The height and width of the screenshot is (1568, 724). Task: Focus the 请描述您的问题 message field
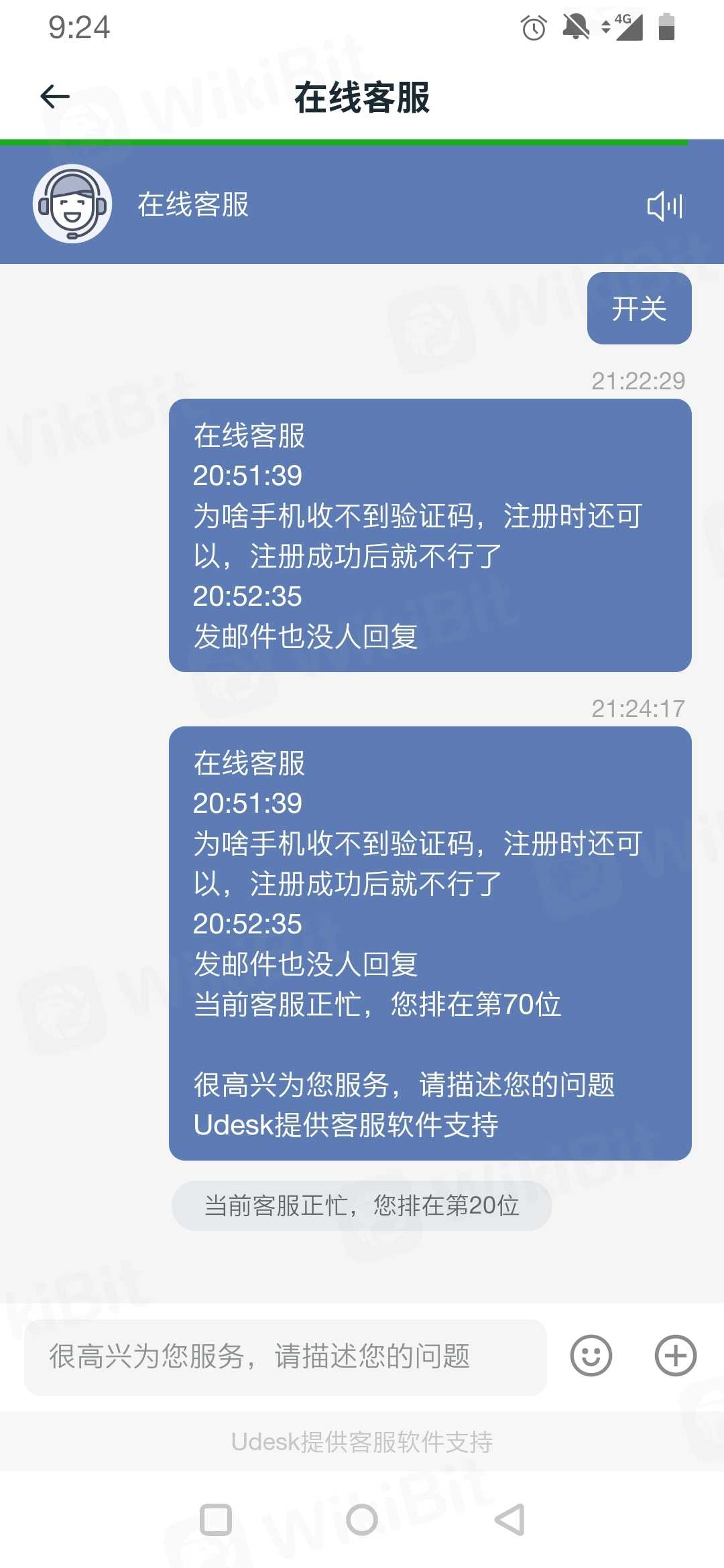click(286, 1356)
